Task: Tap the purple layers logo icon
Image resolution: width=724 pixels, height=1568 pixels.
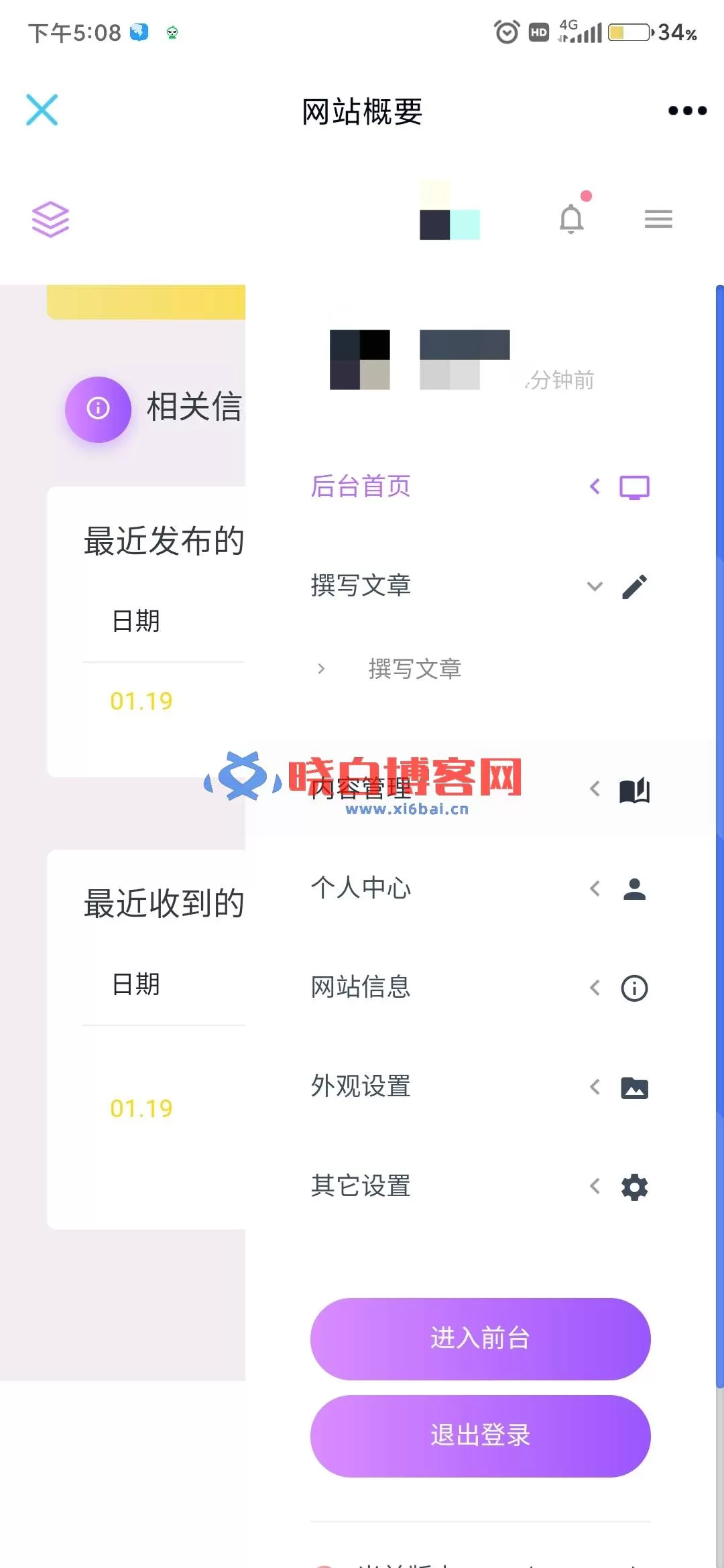Action: (x=51, y=219)
